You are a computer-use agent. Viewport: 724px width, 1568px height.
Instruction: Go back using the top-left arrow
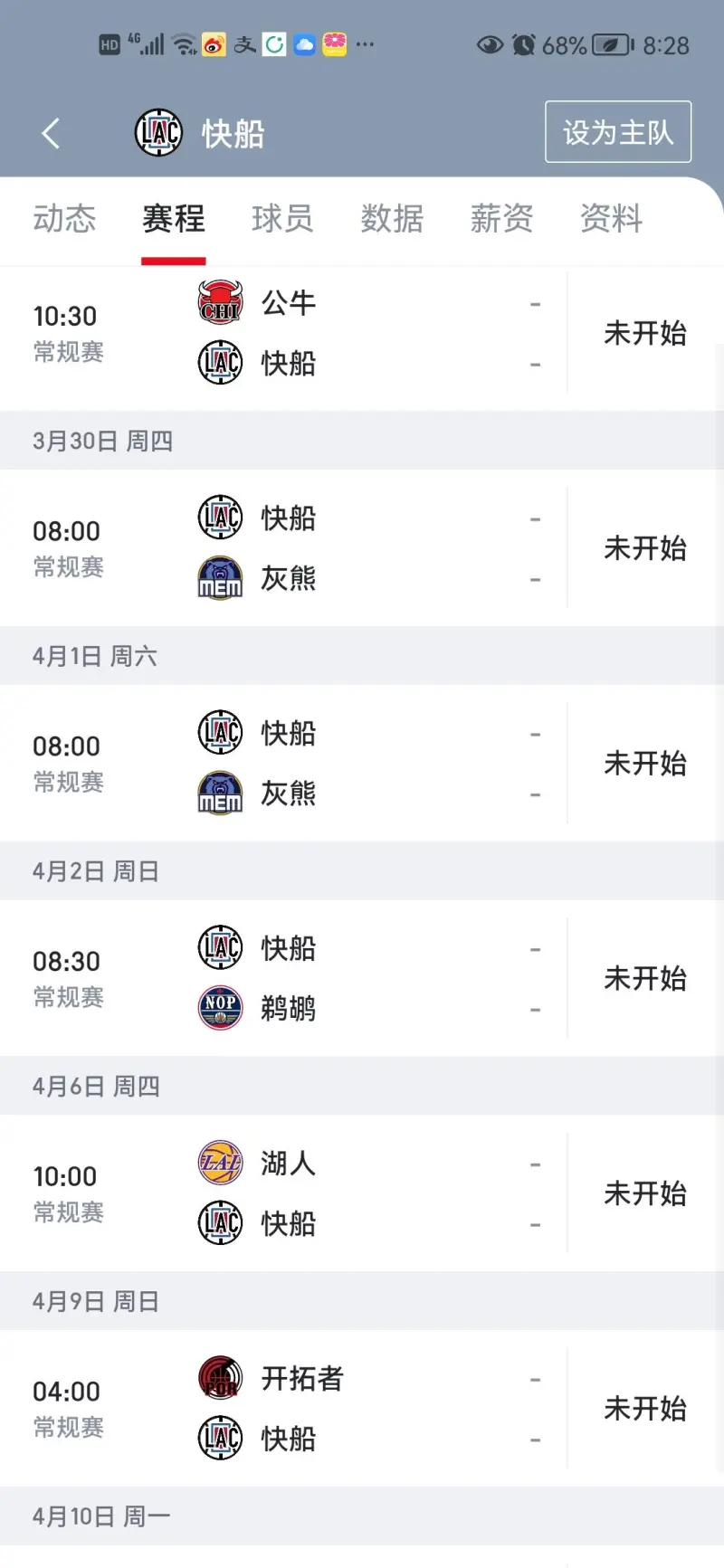51,133
